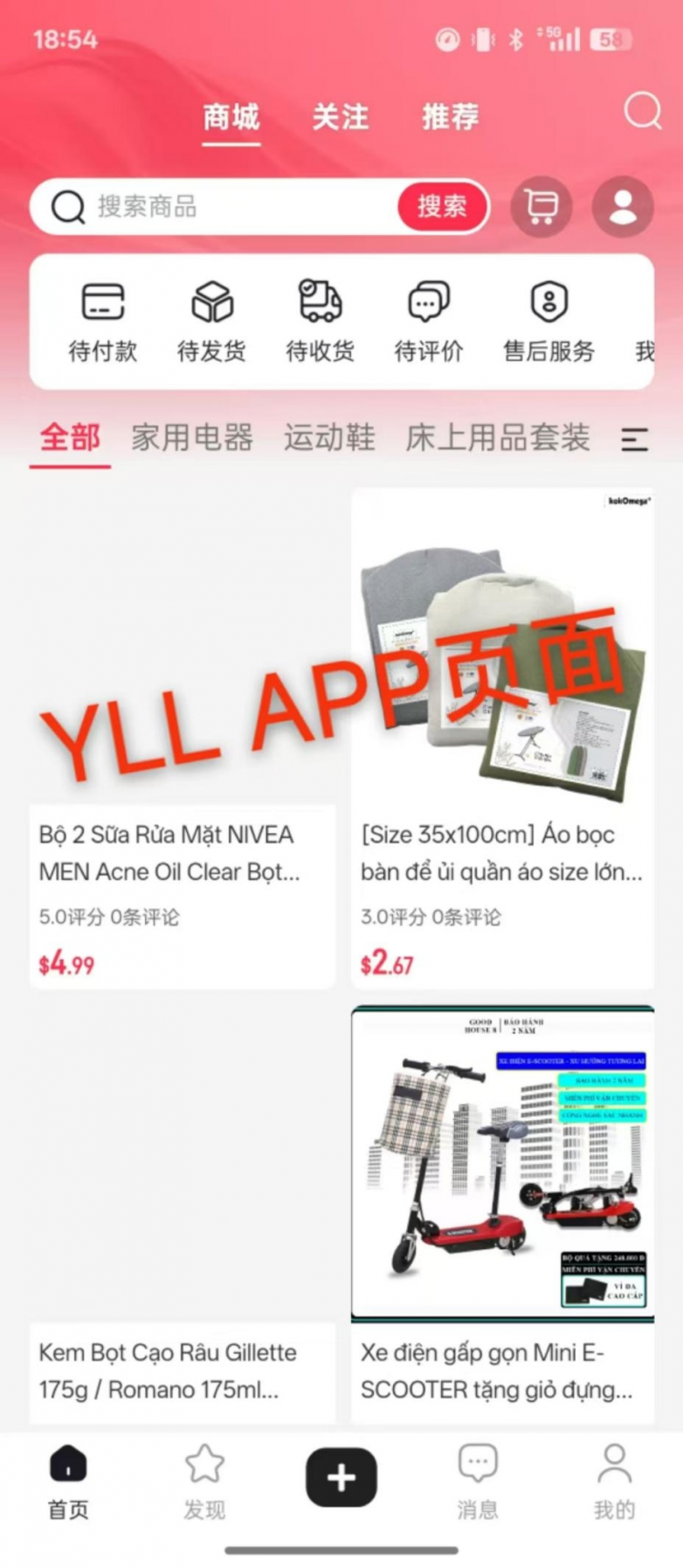Tap the red 搜索 button
683x1568 pixels.
442,207
